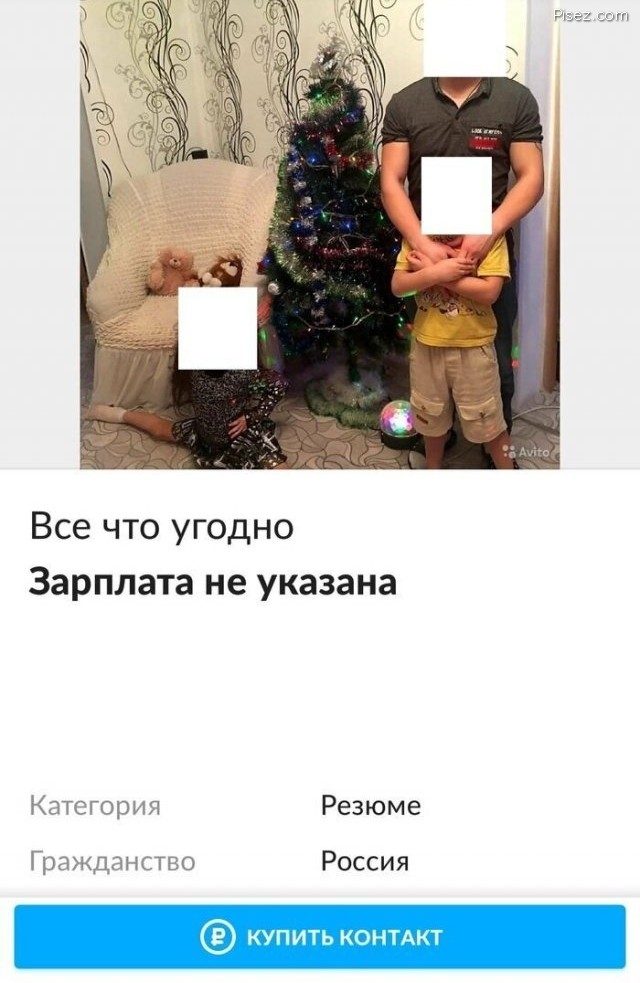Tap the Купить контакт button
This screenshot has height=983, width=640.
(320, 937)
